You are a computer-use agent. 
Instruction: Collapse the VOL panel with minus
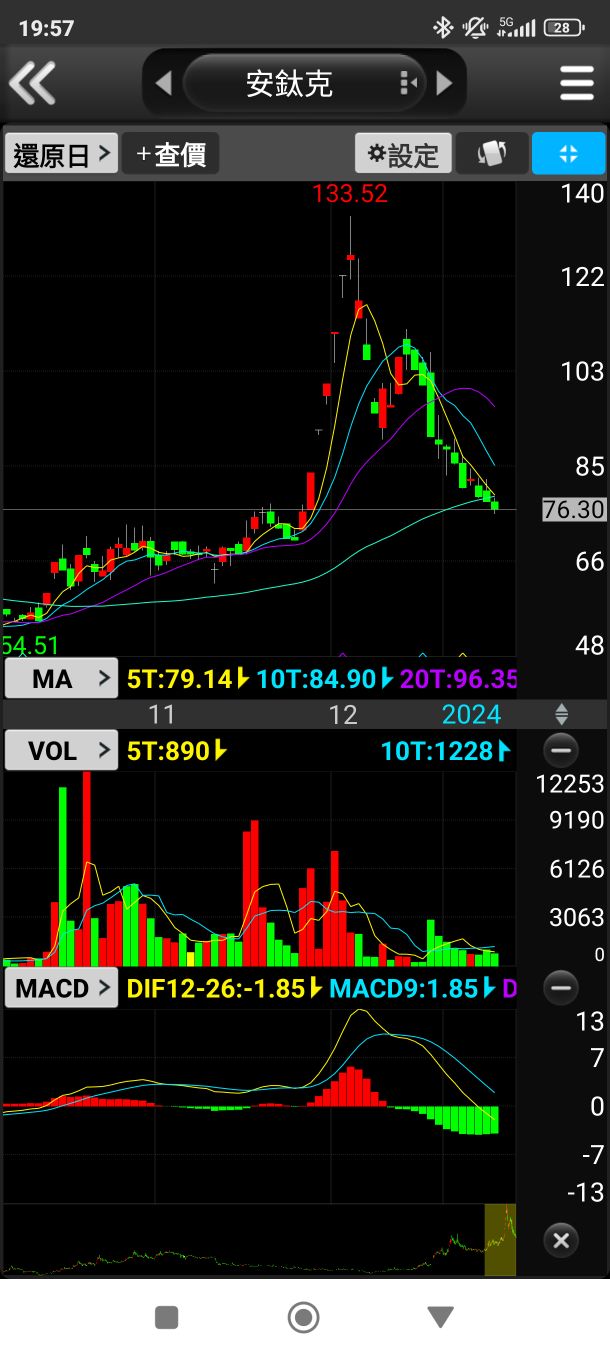[561, 750]
